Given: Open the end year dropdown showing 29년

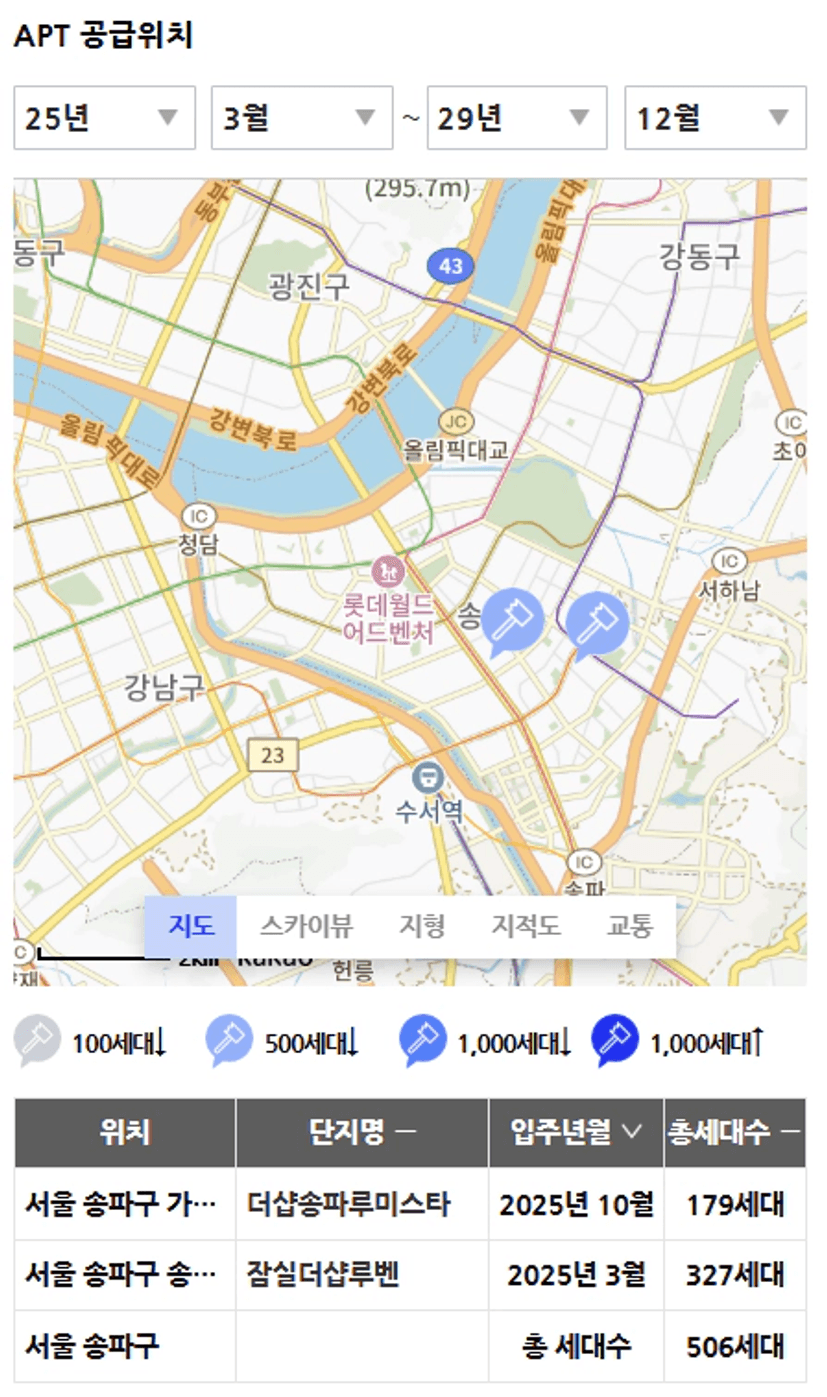Looking at the screenshot, I should point(516,118).
